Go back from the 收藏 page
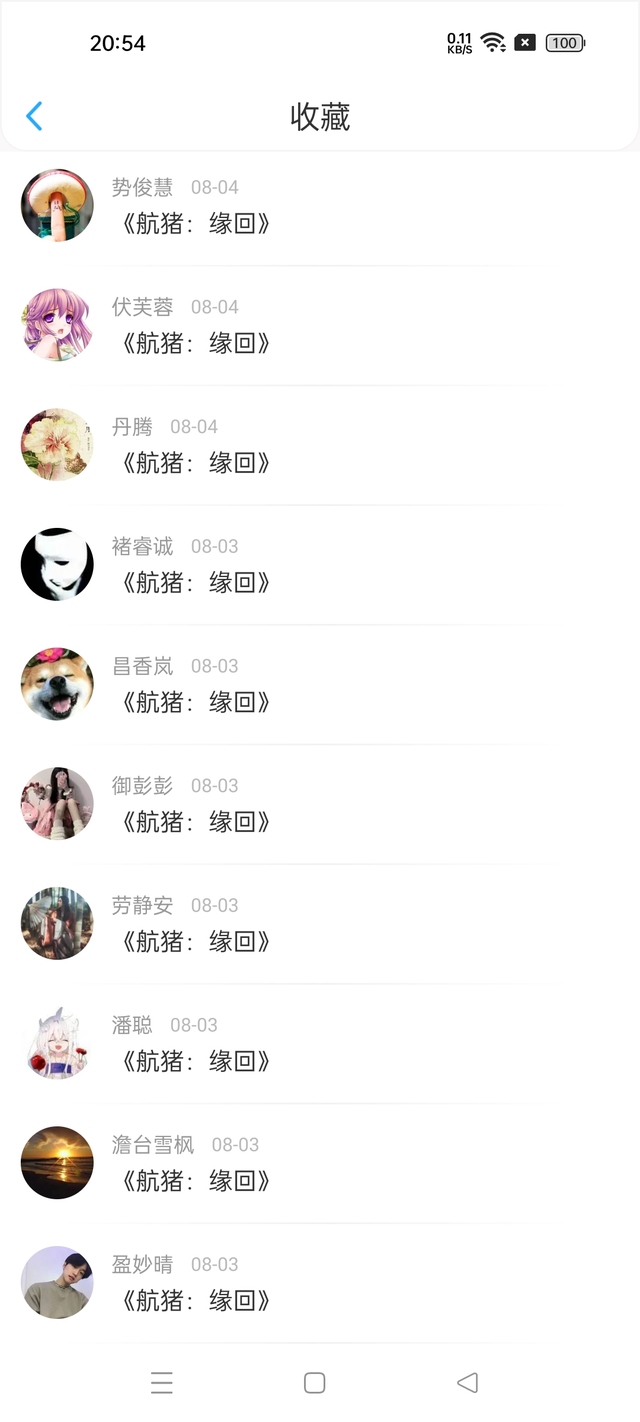Screen dimensions: 640x1422 34,116
